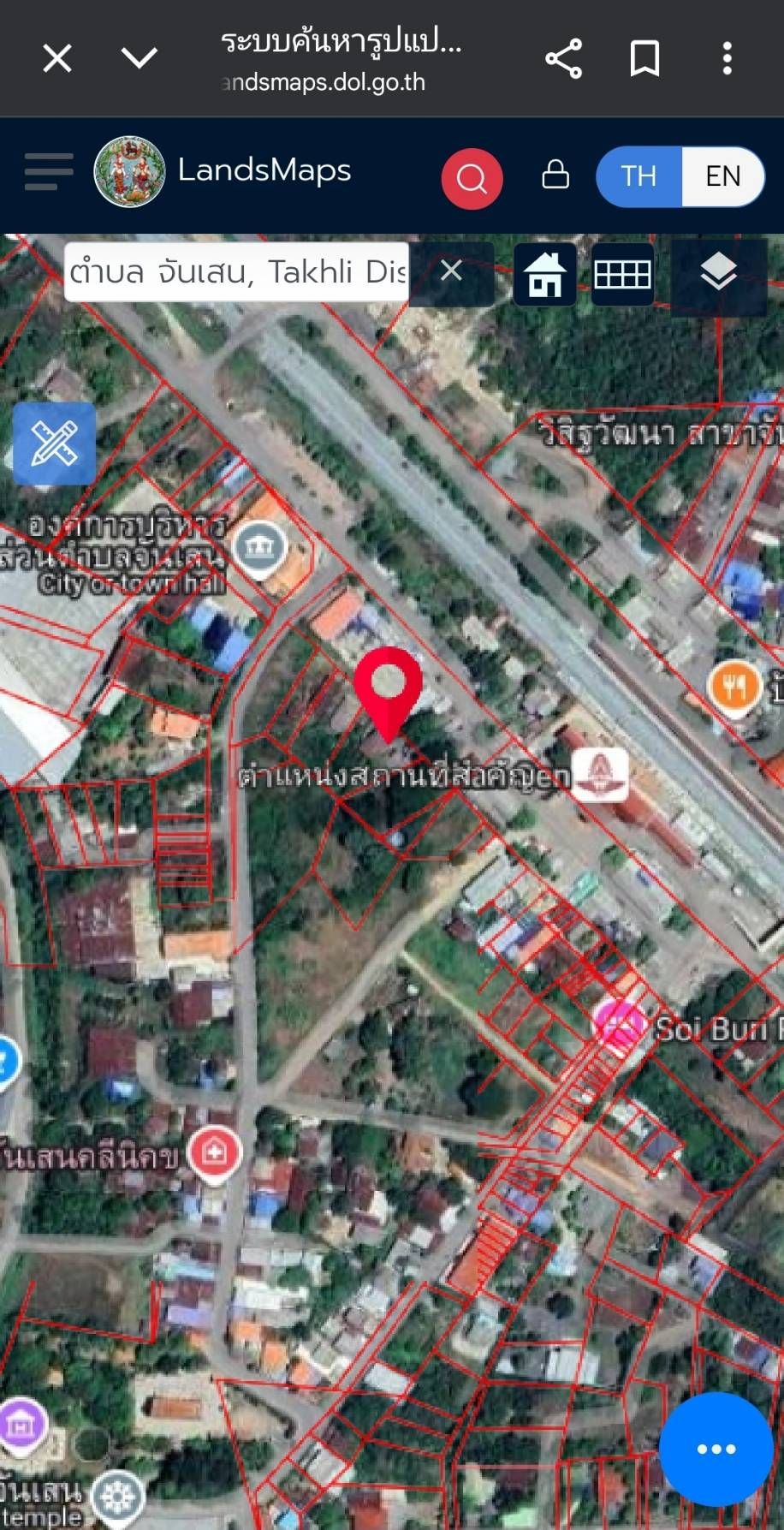784x1530 pixels.
Task: Tap the home map button
Action: click(545, 274)
